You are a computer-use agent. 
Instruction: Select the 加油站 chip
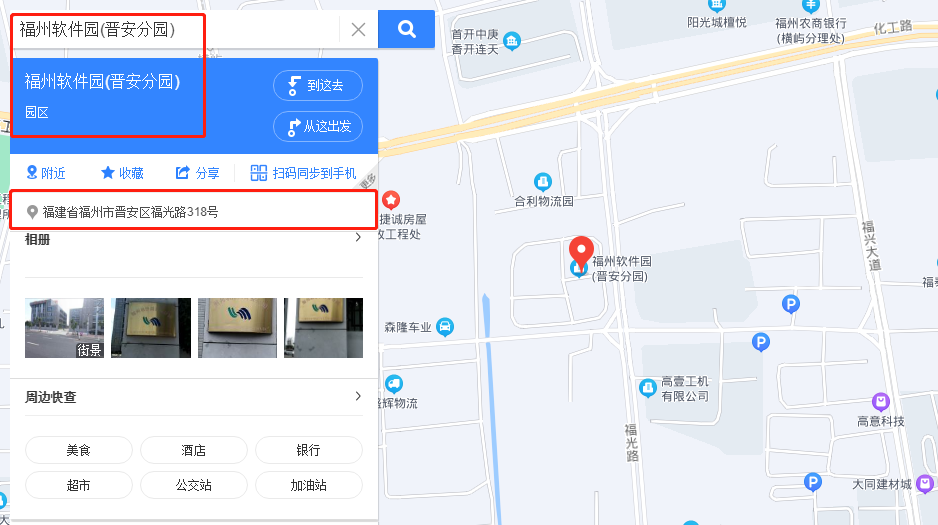308,485
